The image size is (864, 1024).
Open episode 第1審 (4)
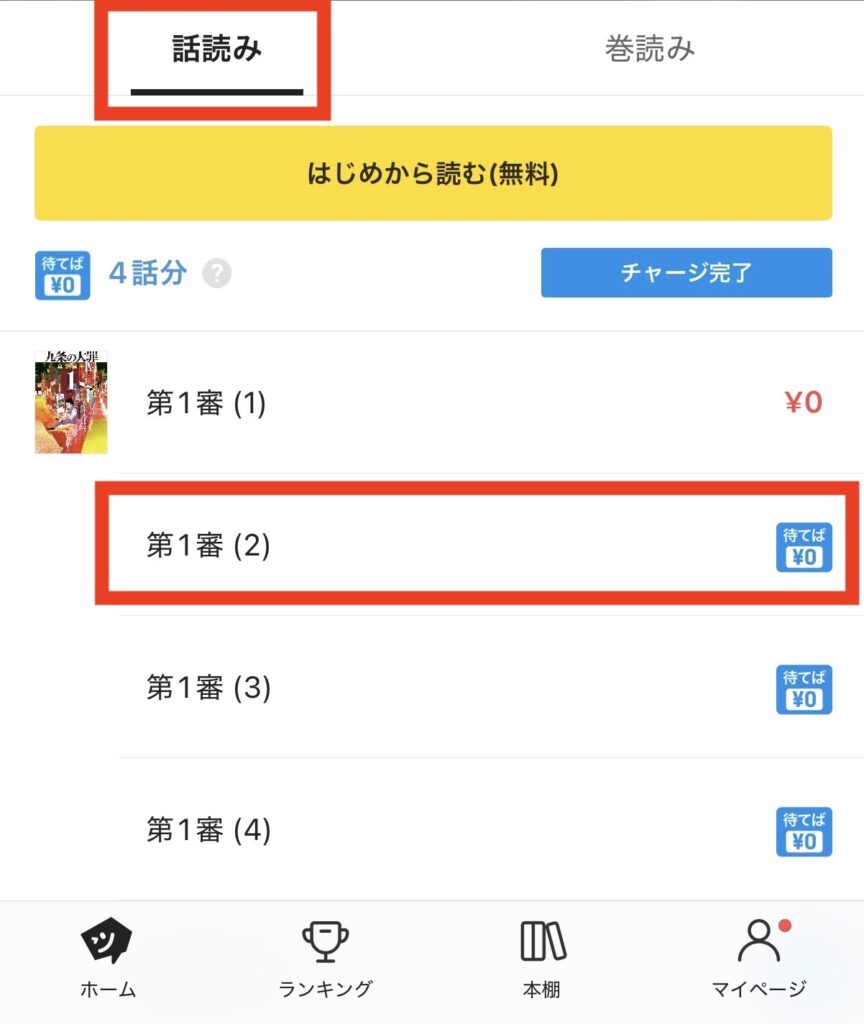[x=480, y=830]
